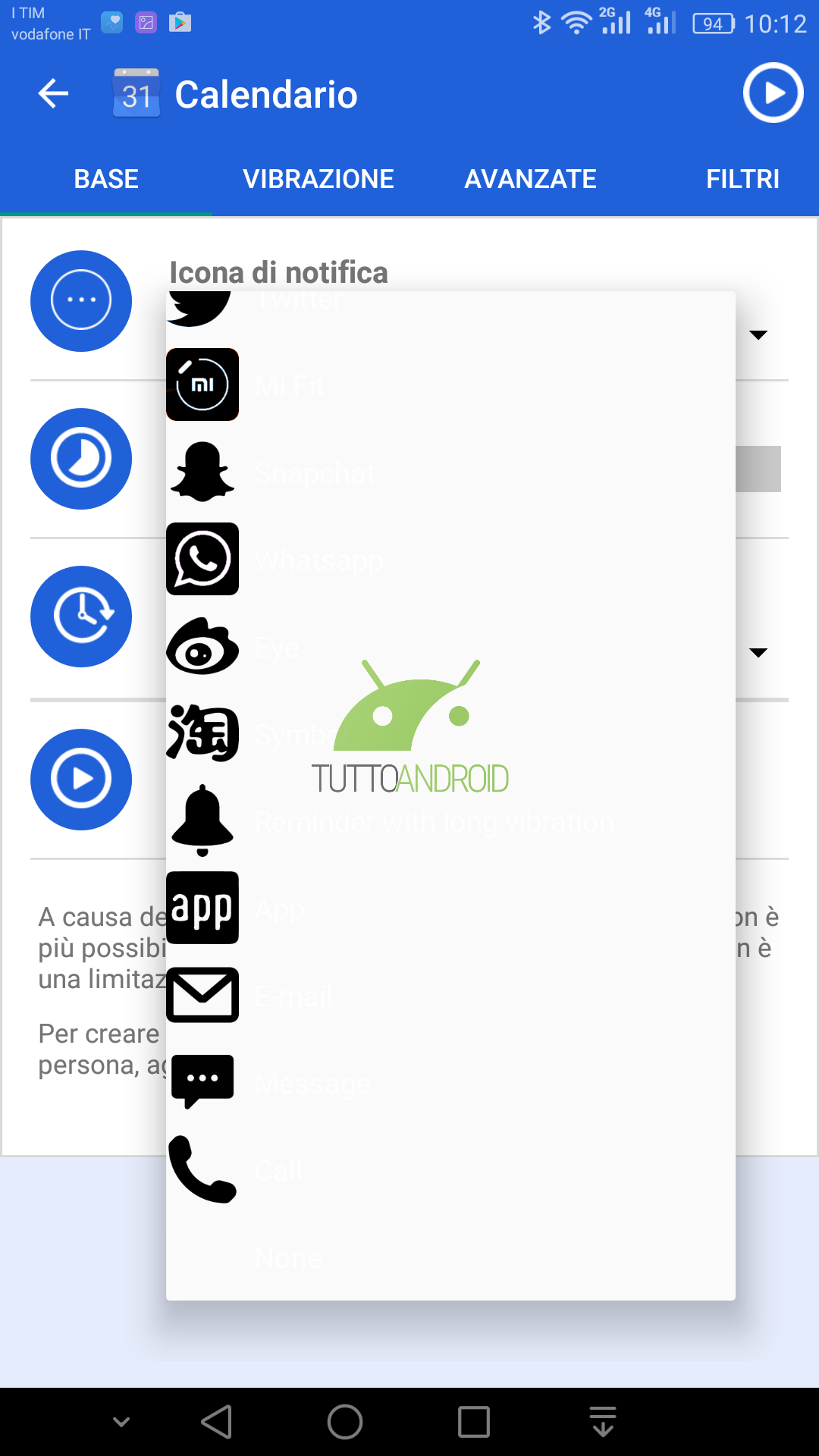819x1456 pixels.
Task: Choose the Snapchat icon from the list
Action: click(x=450, y=472)
